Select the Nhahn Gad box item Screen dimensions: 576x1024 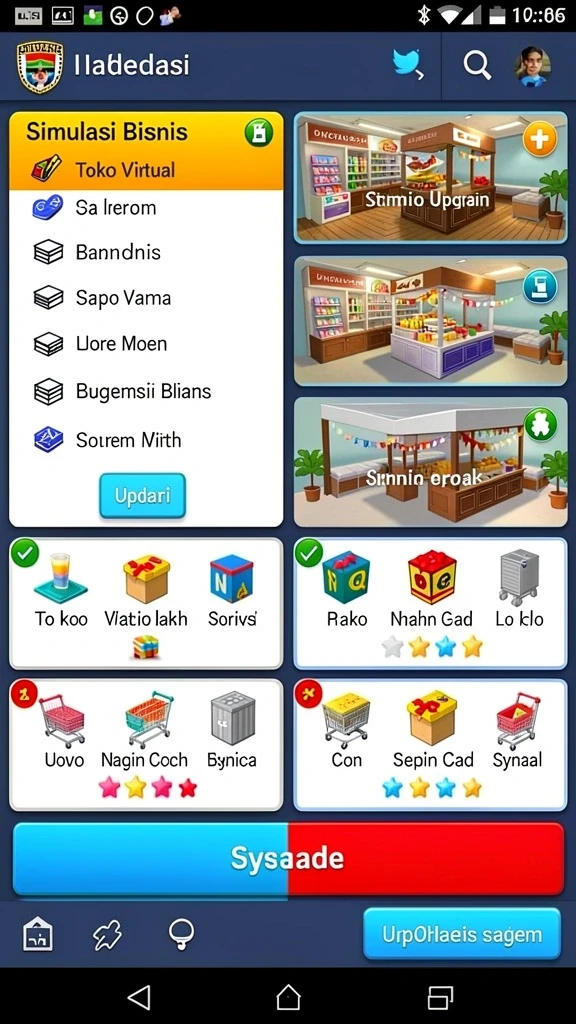[432, 590]
